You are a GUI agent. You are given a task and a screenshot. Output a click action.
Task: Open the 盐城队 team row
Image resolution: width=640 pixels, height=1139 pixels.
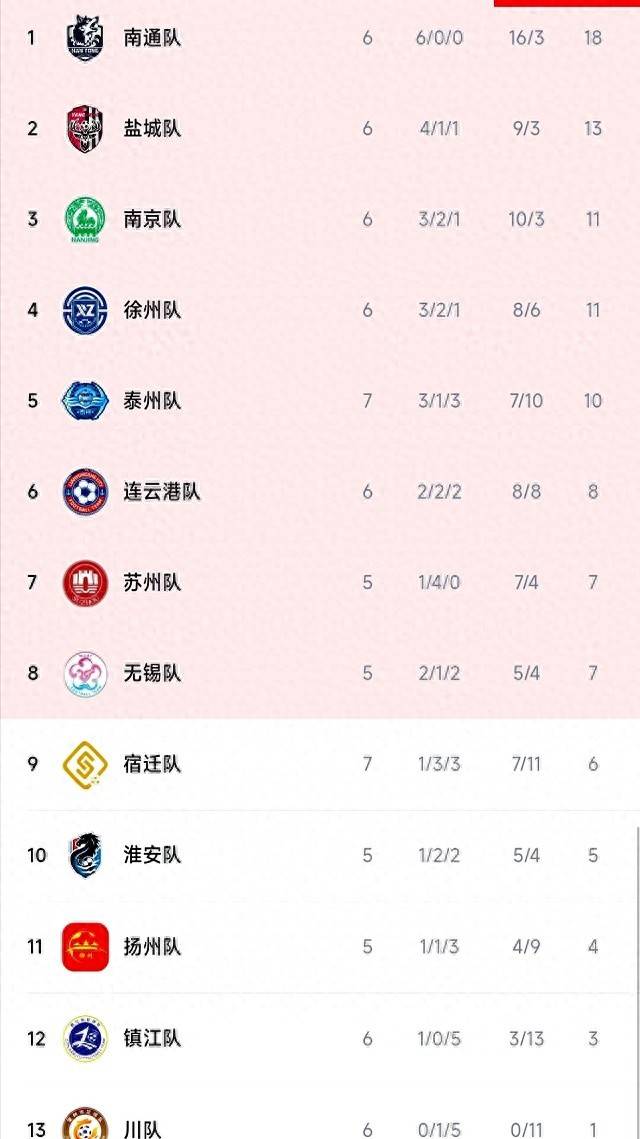click(320, 129)
